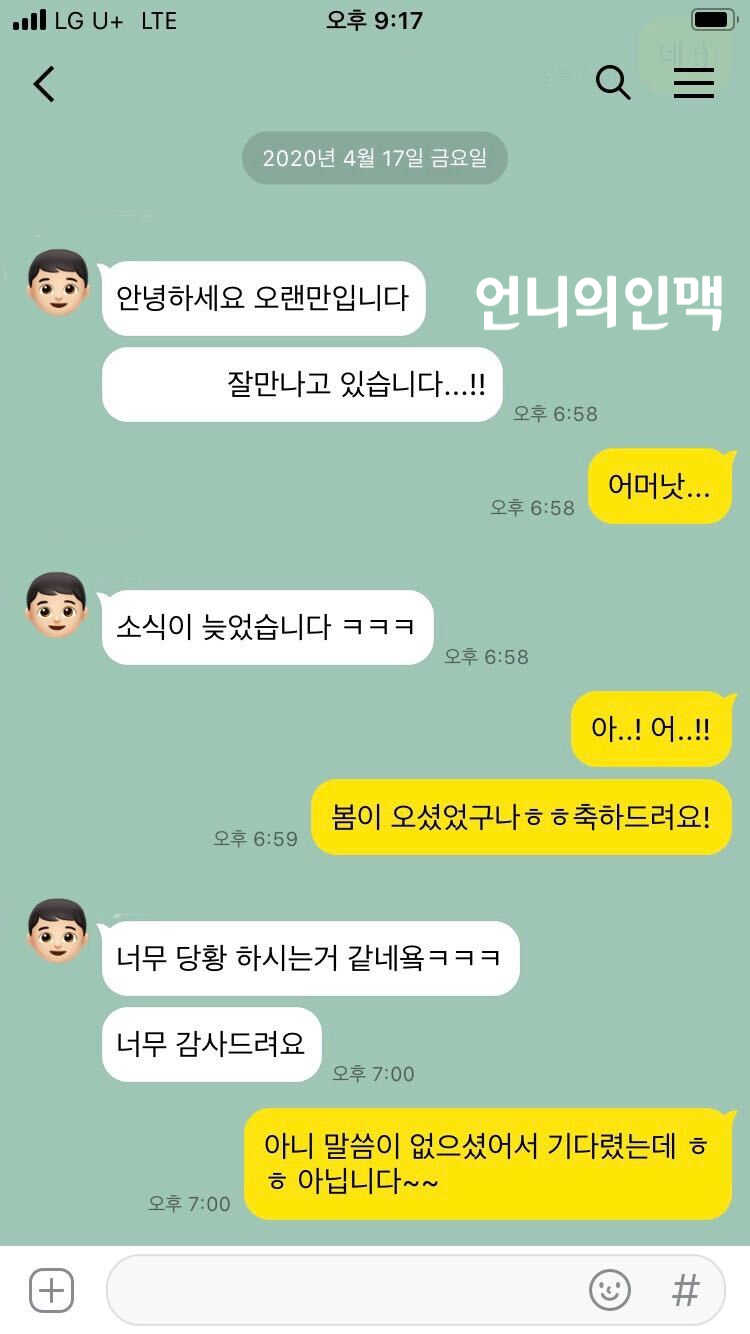Image resolution: width=750 pixels, height=1334 pixels.
Task: Open profile avatar beside 소식이 늦었습니다 message
Action: [57, 606]
